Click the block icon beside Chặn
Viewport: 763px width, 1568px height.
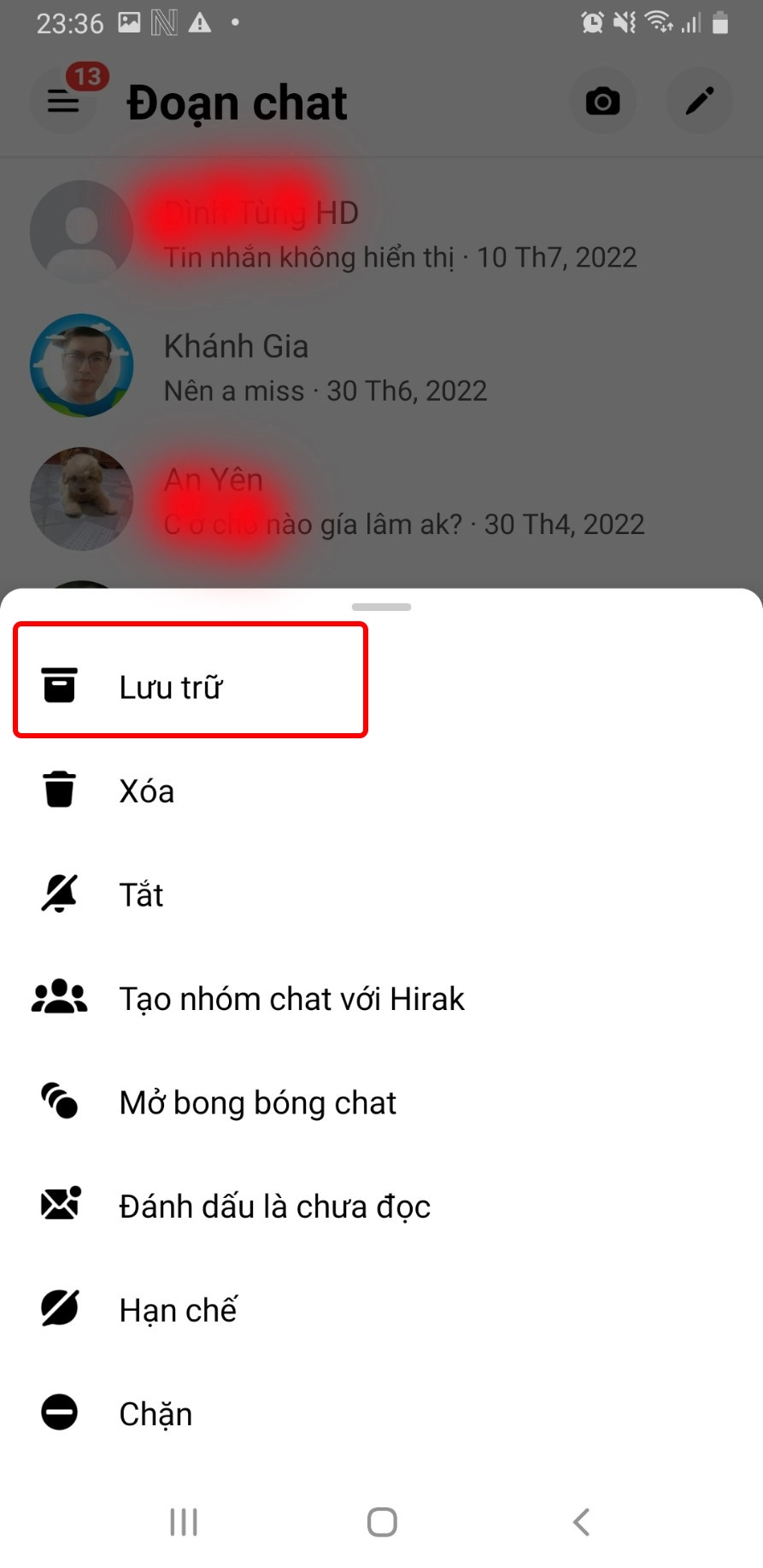click(58, 1412)
